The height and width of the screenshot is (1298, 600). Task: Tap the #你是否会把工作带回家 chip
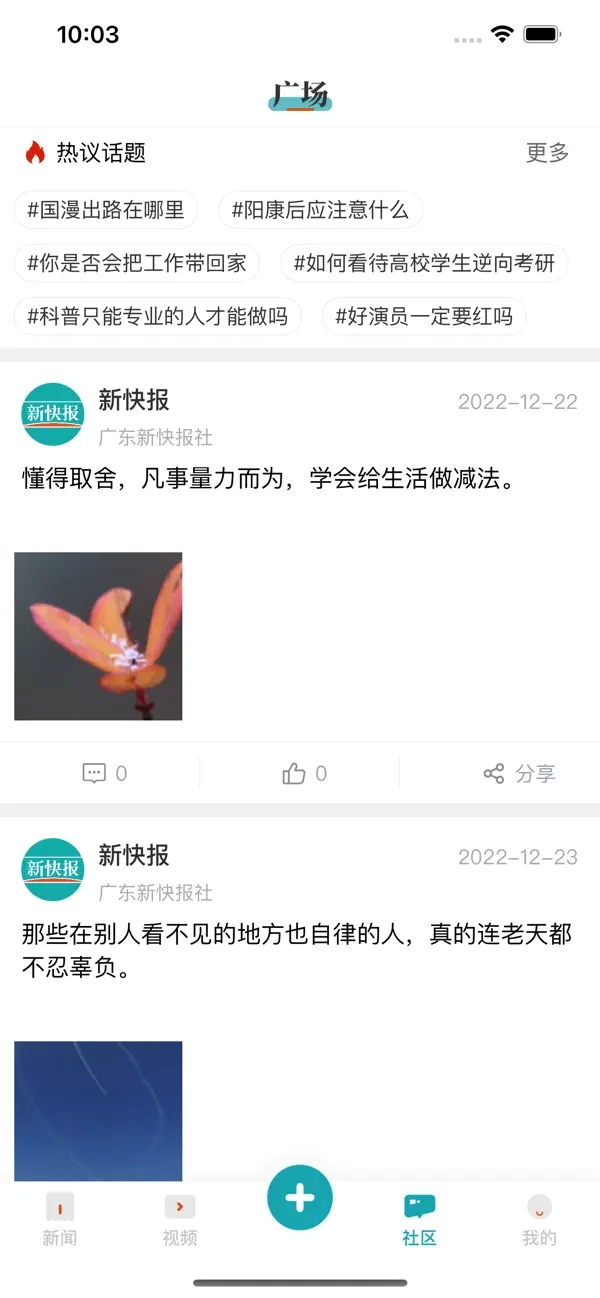137,263
